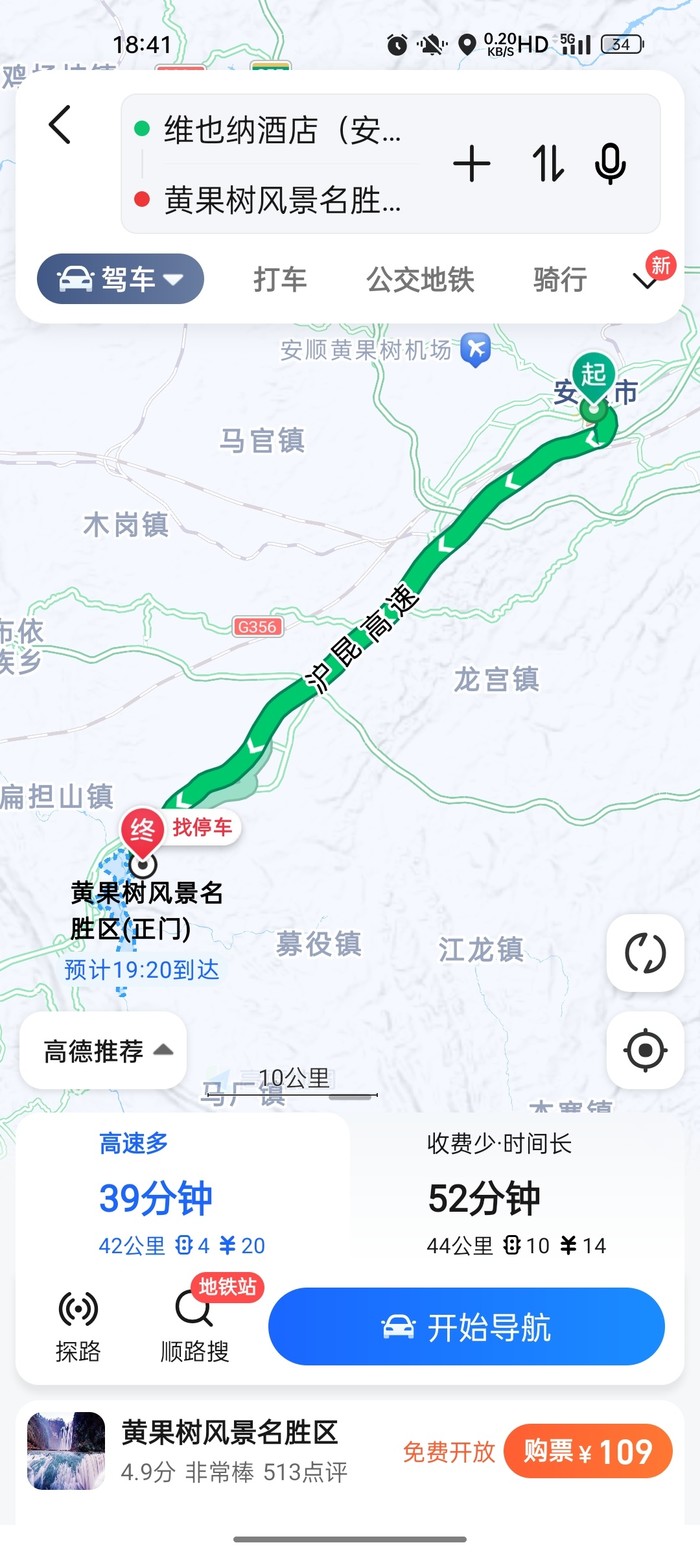Switch to the 骑行 tab

click(560, 279)
